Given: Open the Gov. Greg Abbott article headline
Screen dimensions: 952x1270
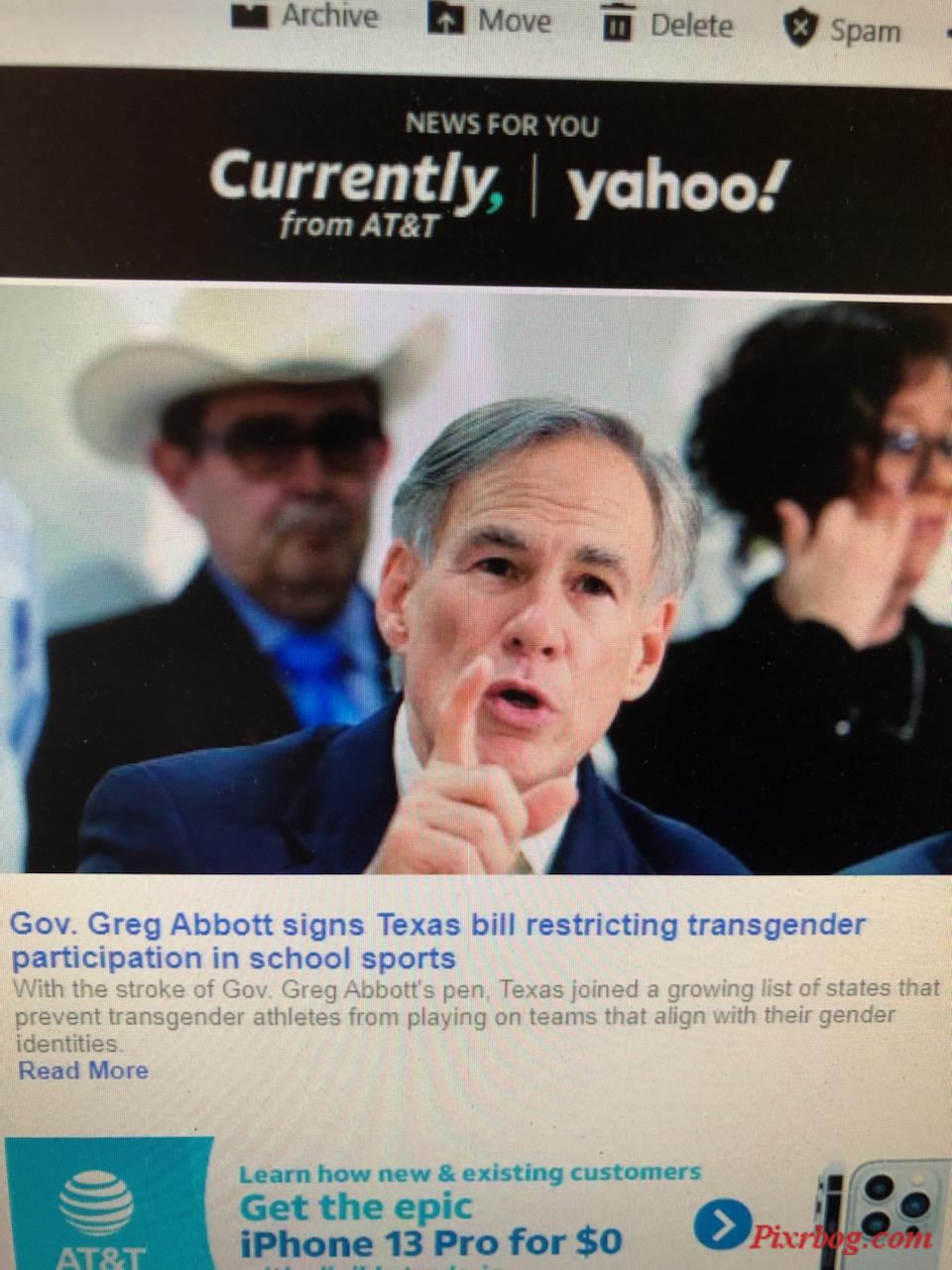Looking at the screenshot, I should tap(436, 941).
